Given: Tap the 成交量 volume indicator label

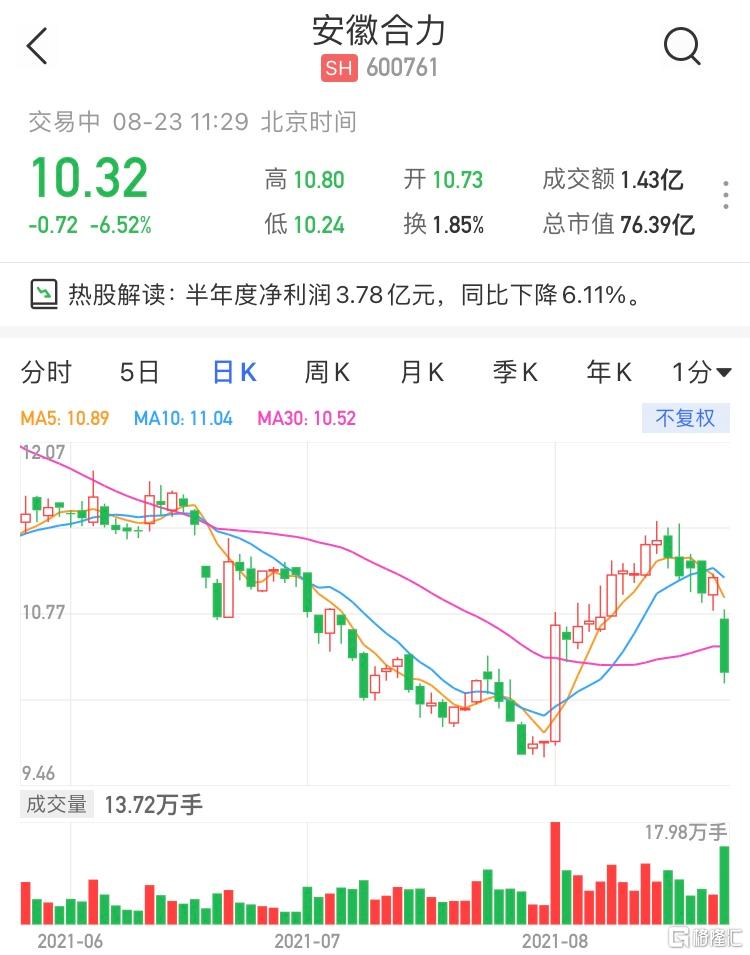Looking at the screenshot, I should point(56,804).
